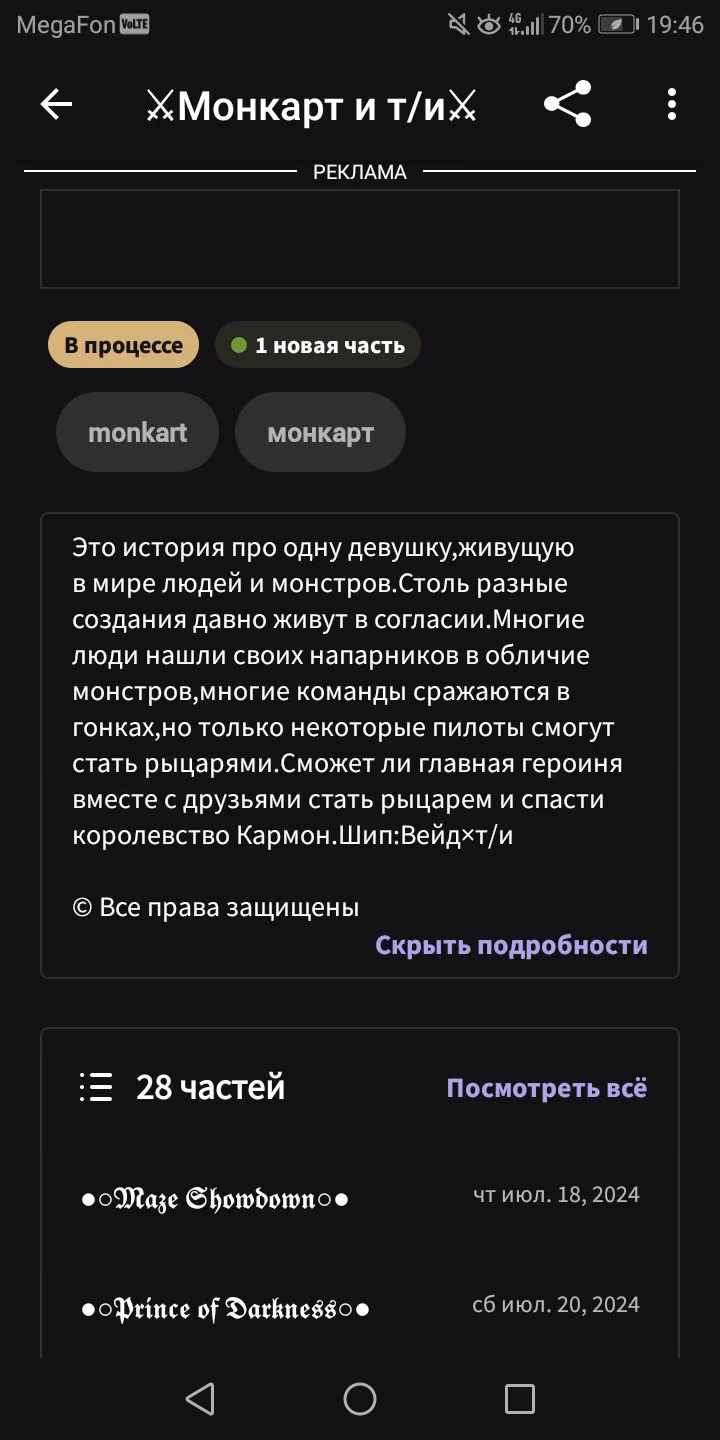Open recent apps from the navigation bar
720x1440 pixels.
pyautogui.click(x=520, y=1399)
